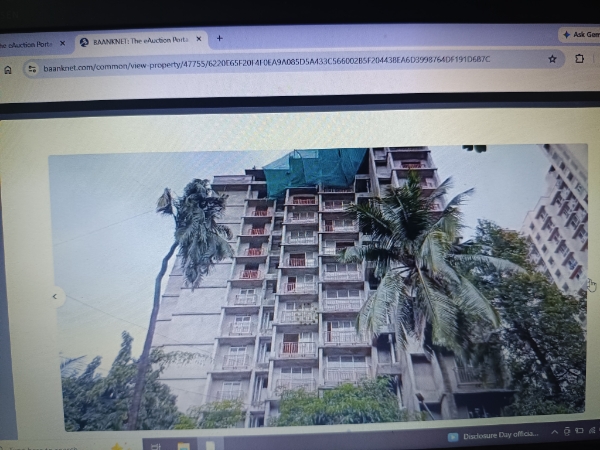Open the browser extensions menu
This screenshot has height=450, width=600.
point(579,59)
